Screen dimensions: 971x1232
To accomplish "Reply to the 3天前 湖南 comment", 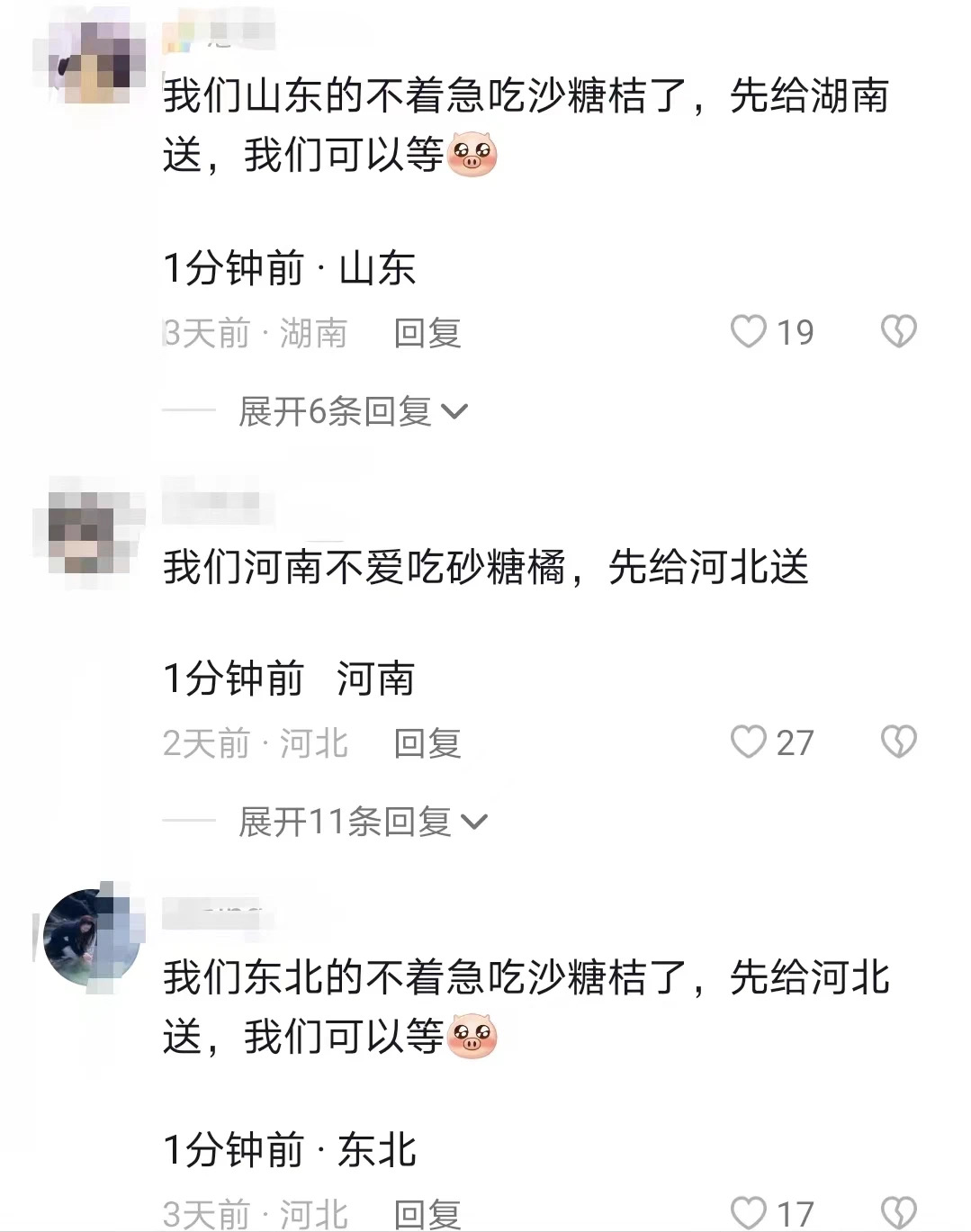I will (427, 334).
